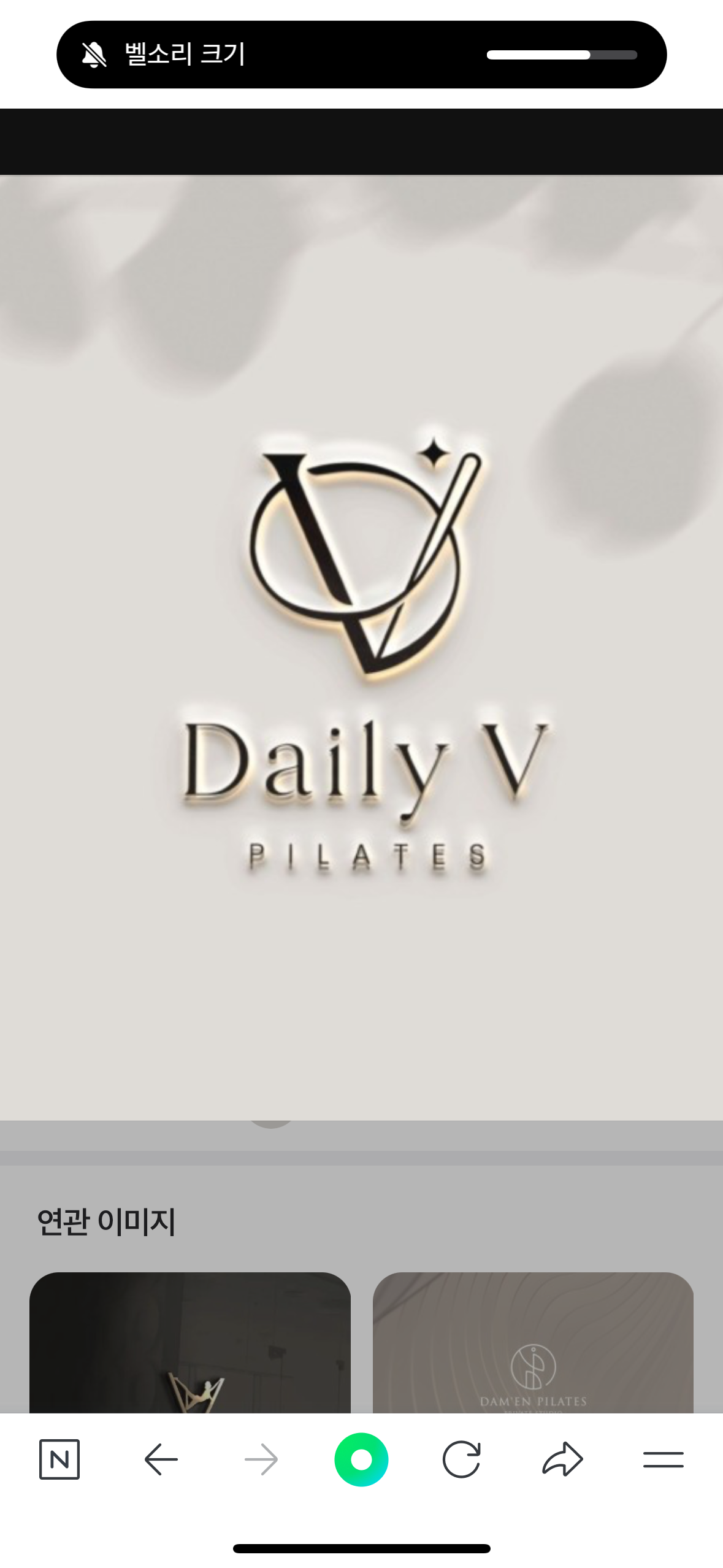Reload the current page
This screenshot has width=723, height=1568.
pos(461,1459)
